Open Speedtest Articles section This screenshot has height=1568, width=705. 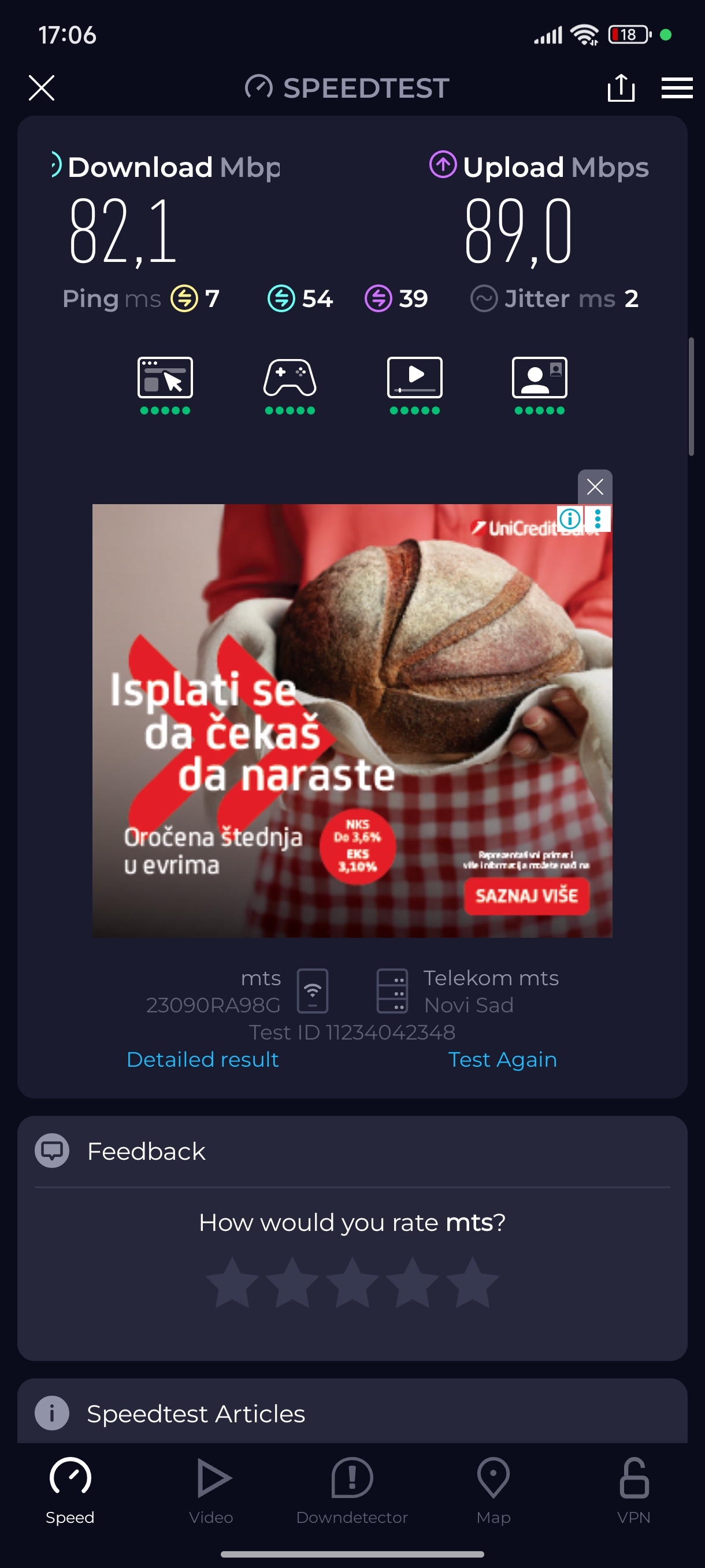coord(195,1414)
